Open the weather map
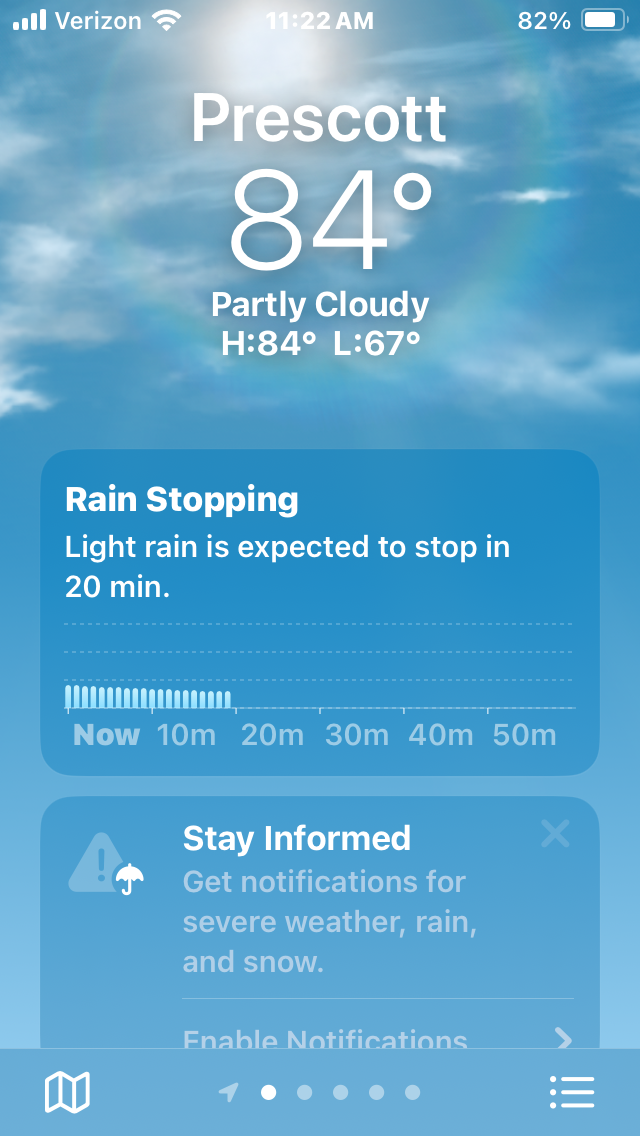This screenshot has width=640, height=1136. click(x=67, y=1092)
